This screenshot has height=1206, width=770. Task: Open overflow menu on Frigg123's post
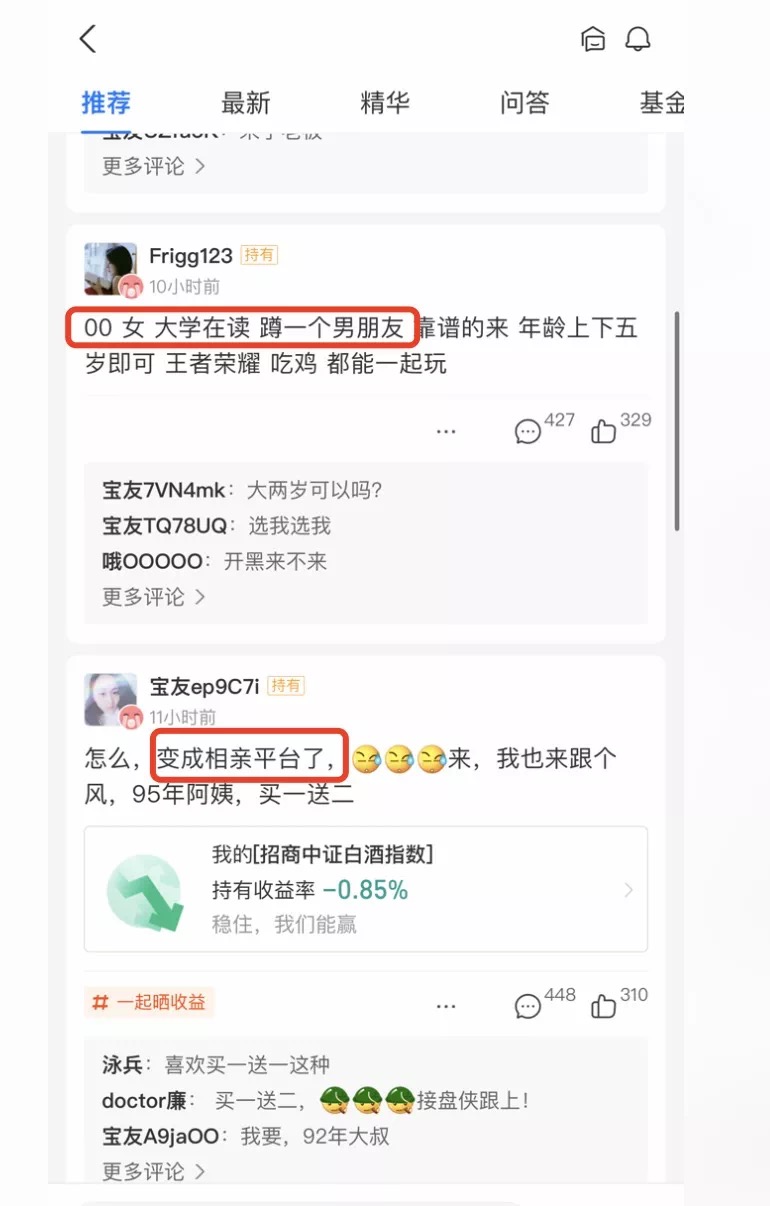coord(446,431)
